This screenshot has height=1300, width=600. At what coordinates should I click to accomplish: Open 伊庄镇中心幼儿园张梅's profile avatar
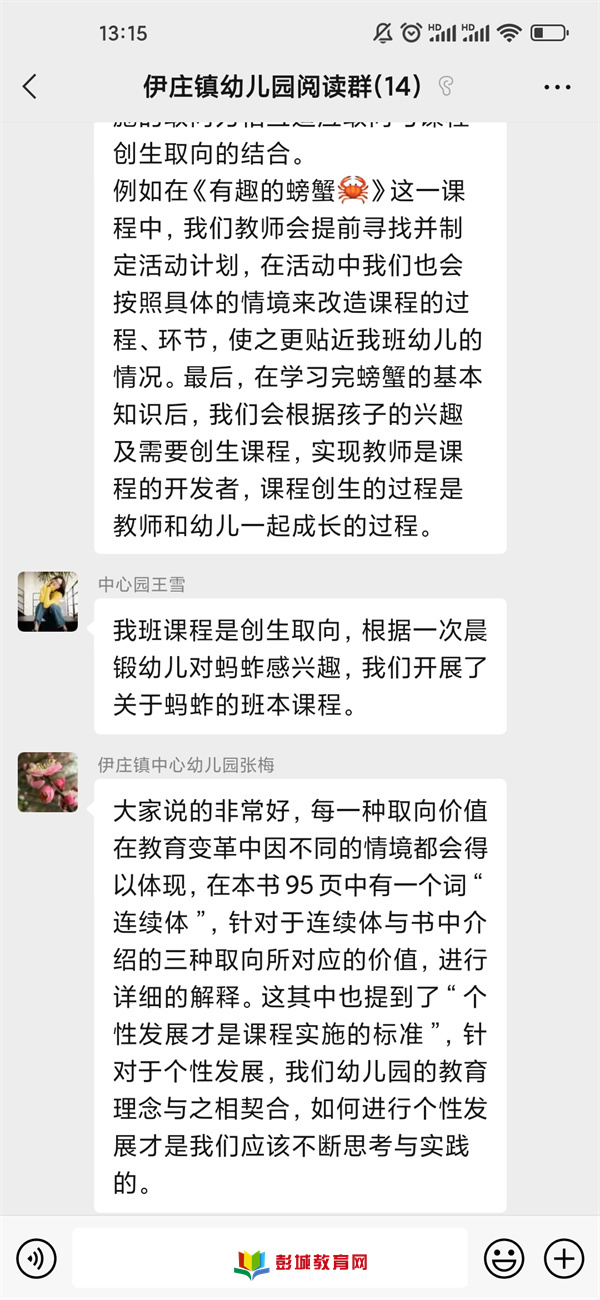tap(47, 782)
